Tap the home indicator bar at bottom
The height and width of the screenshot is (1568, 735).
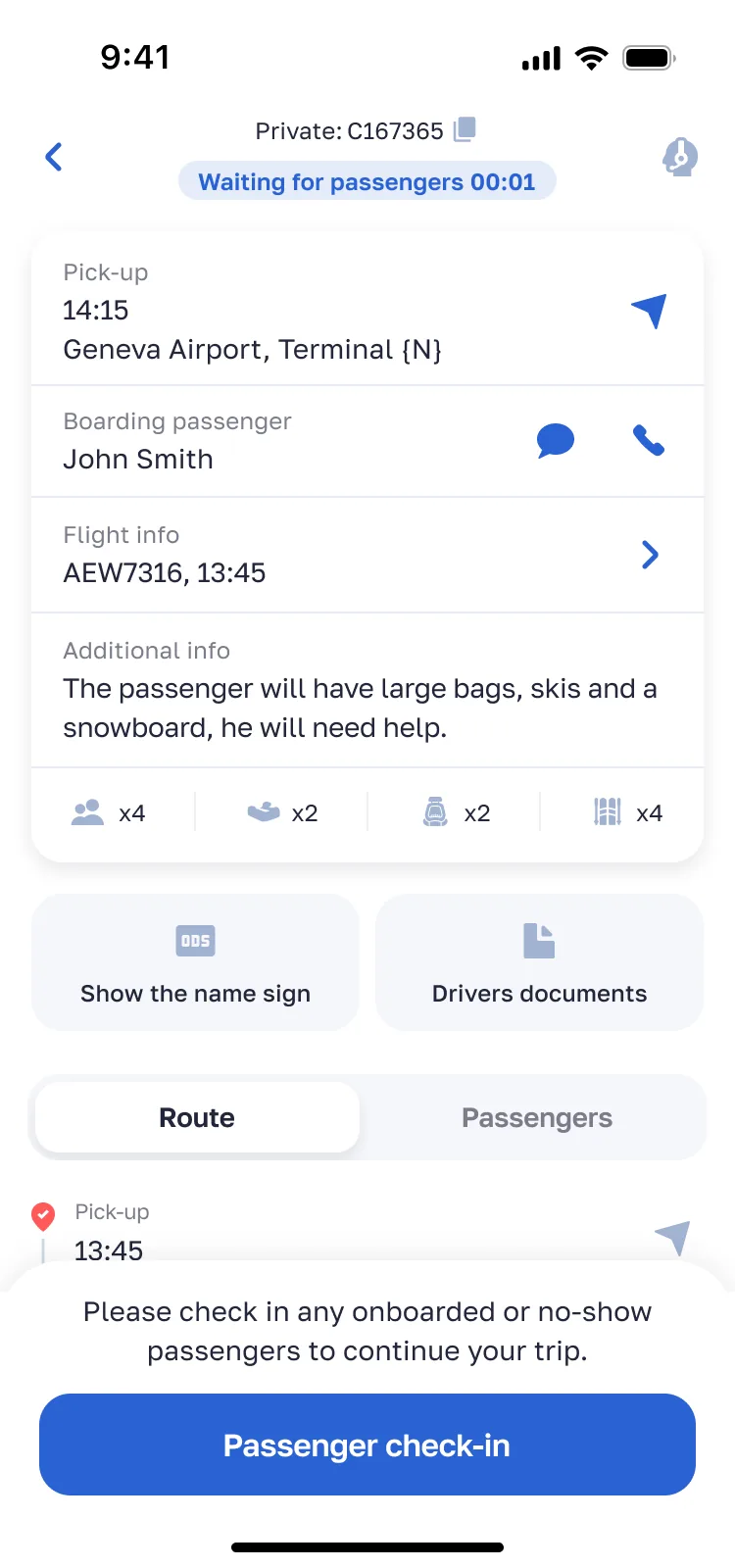click(367, 1546)
